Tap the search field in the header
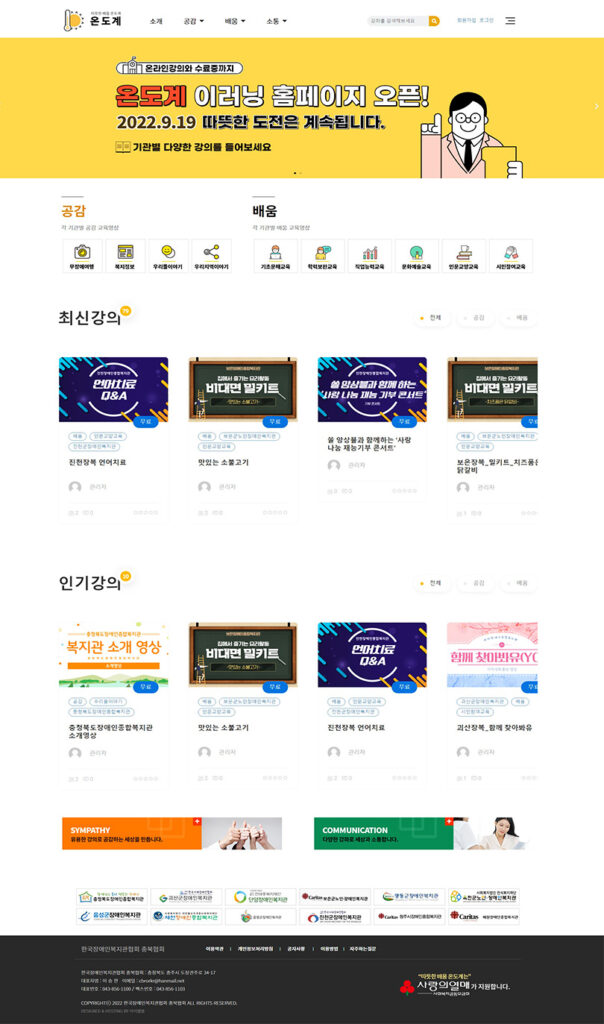Viewport: 604px width, 1024px height. (x=397, y=20)
